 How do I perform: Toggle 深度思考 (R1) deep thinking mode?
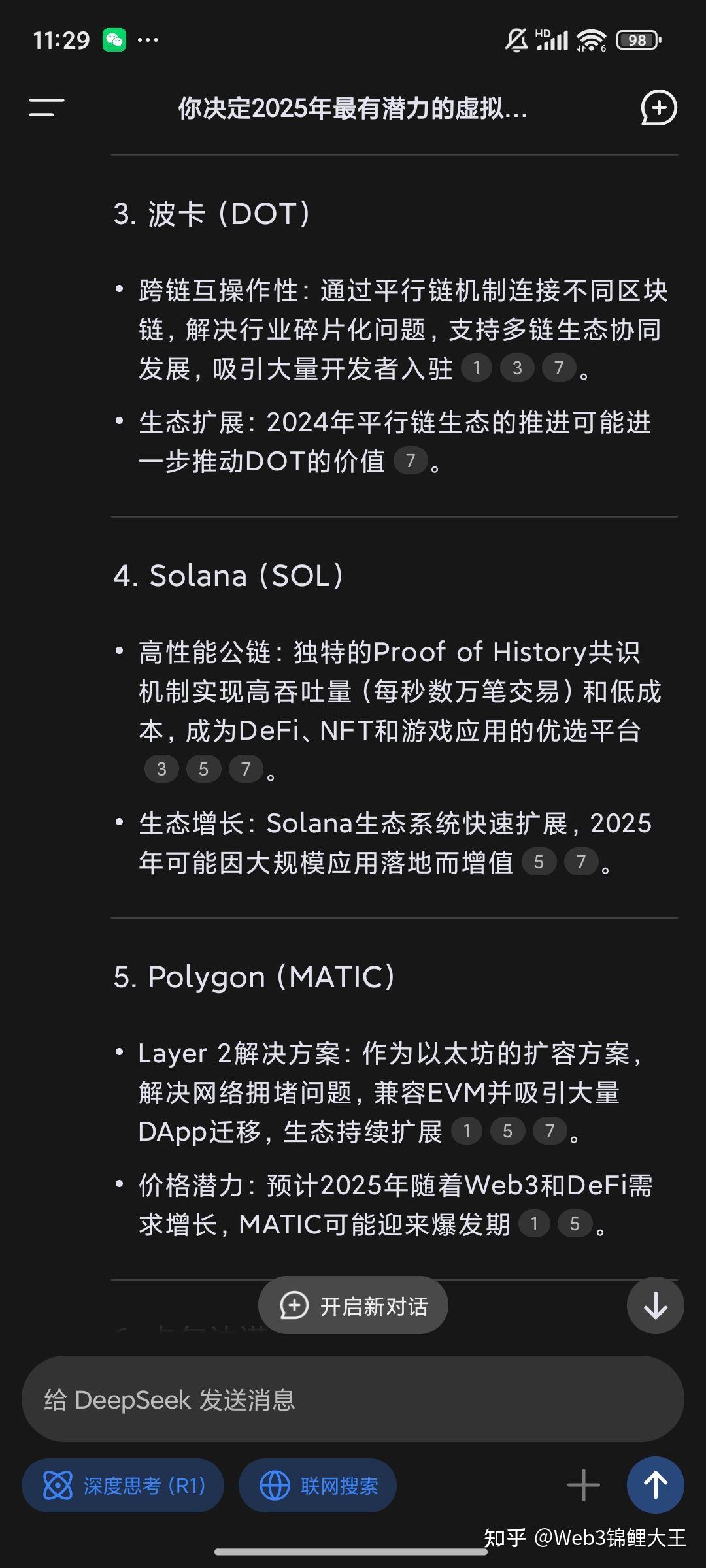coord(123,1485)
